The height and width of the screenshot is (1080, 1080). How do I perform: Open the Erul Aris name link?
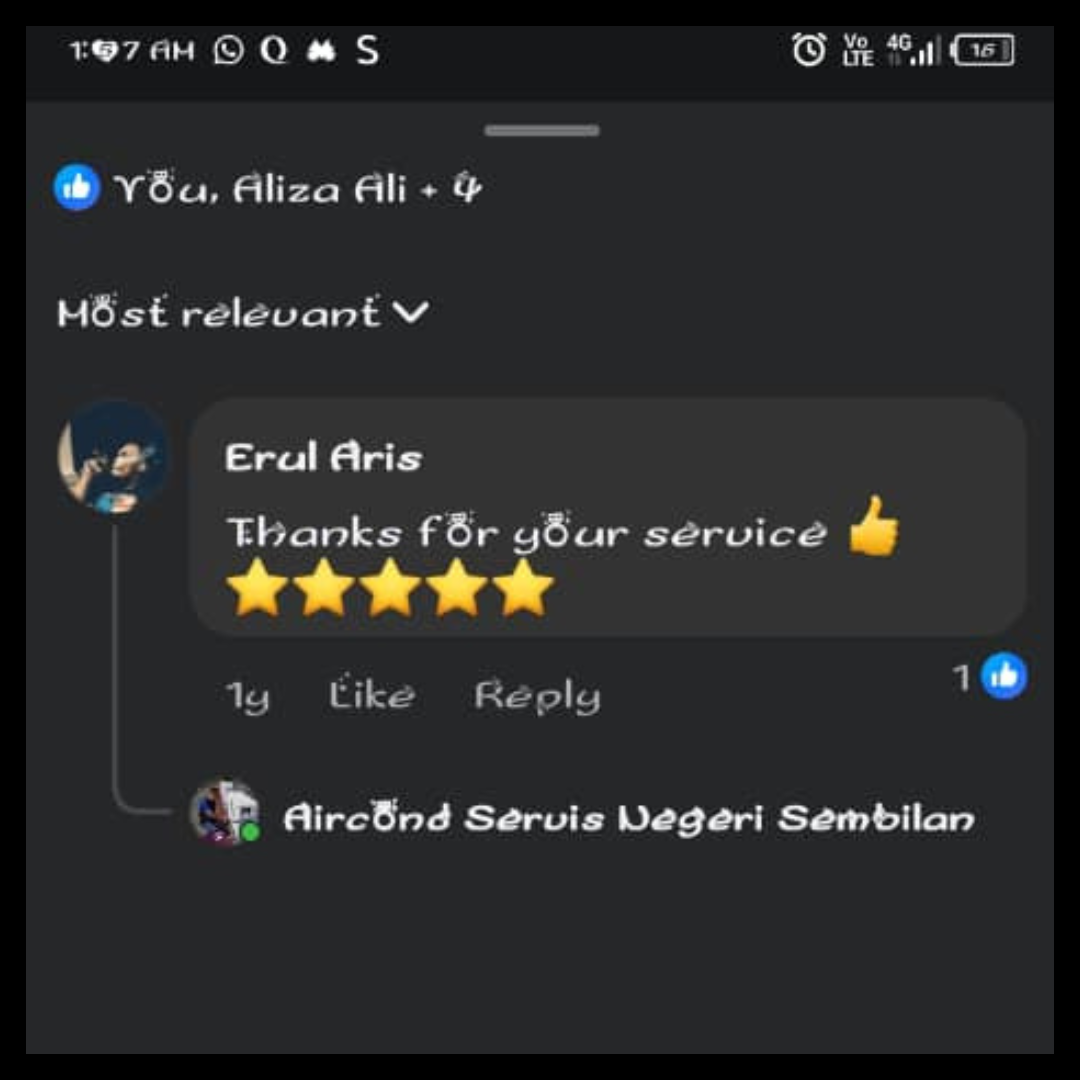pos(323,458)
